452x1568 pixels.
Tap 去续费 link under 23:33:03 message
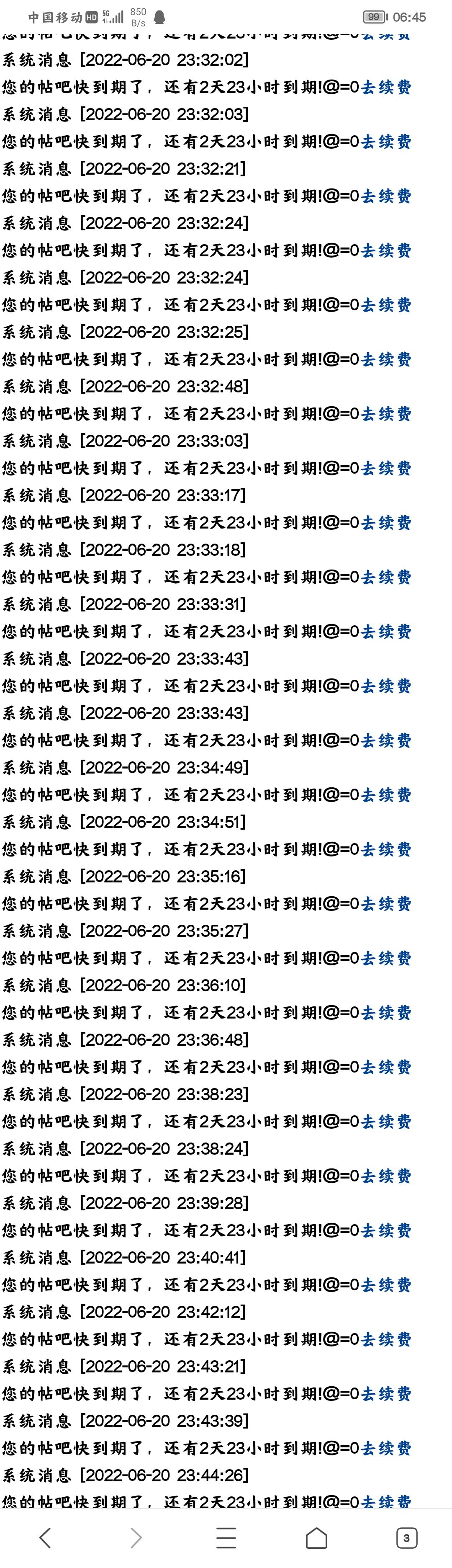[386, 468]
